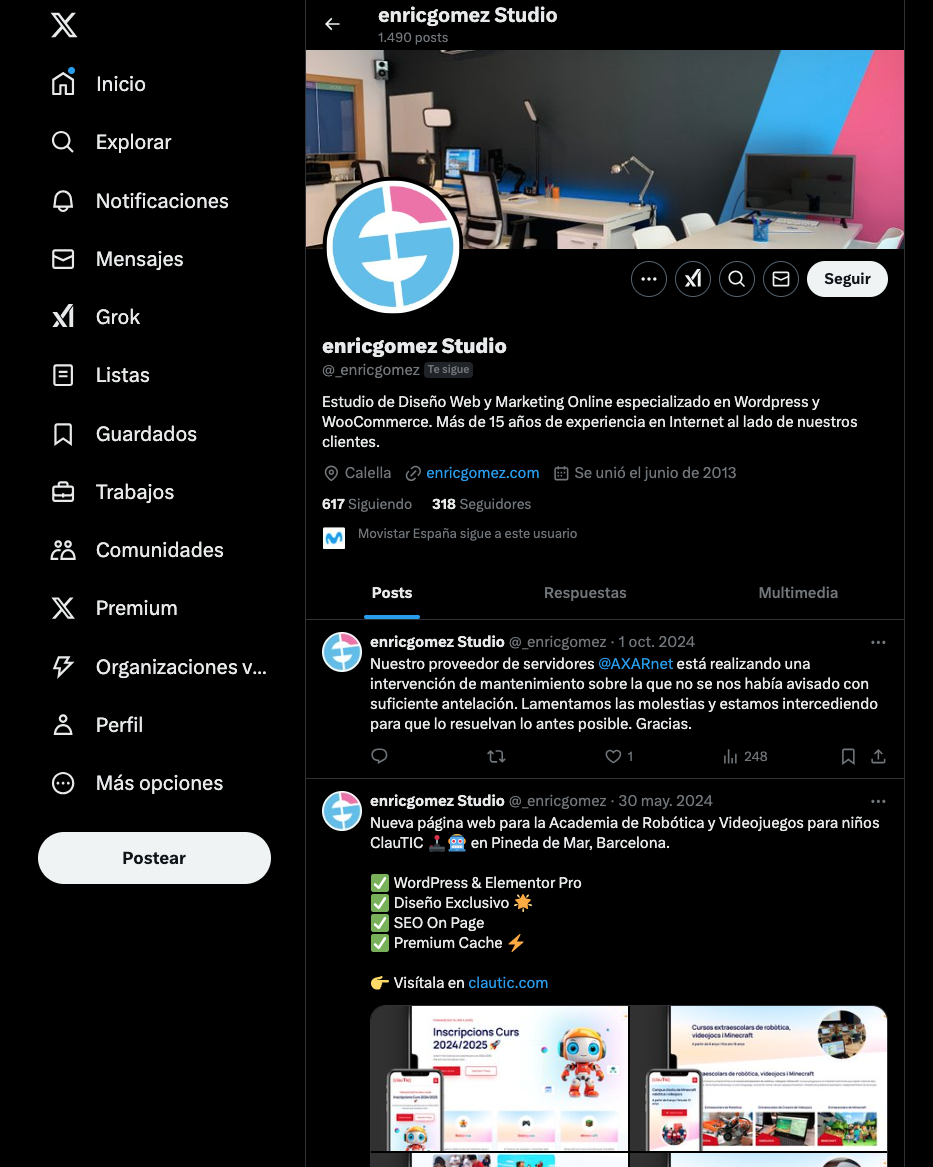Search within this profile's posts
Viewport: 933px width, 1167px height.
[737, 279]
